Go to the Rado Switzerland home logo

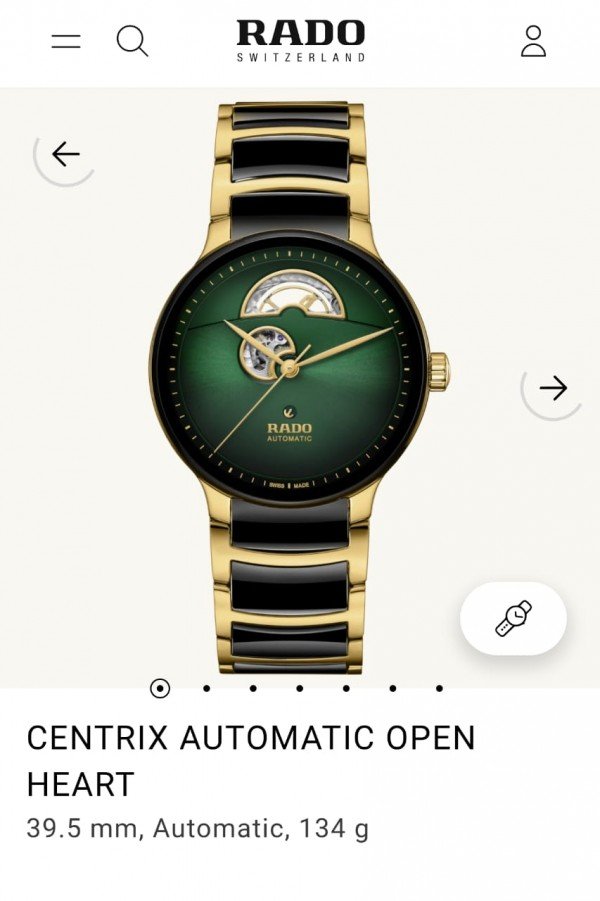click(x=300, y=40)
